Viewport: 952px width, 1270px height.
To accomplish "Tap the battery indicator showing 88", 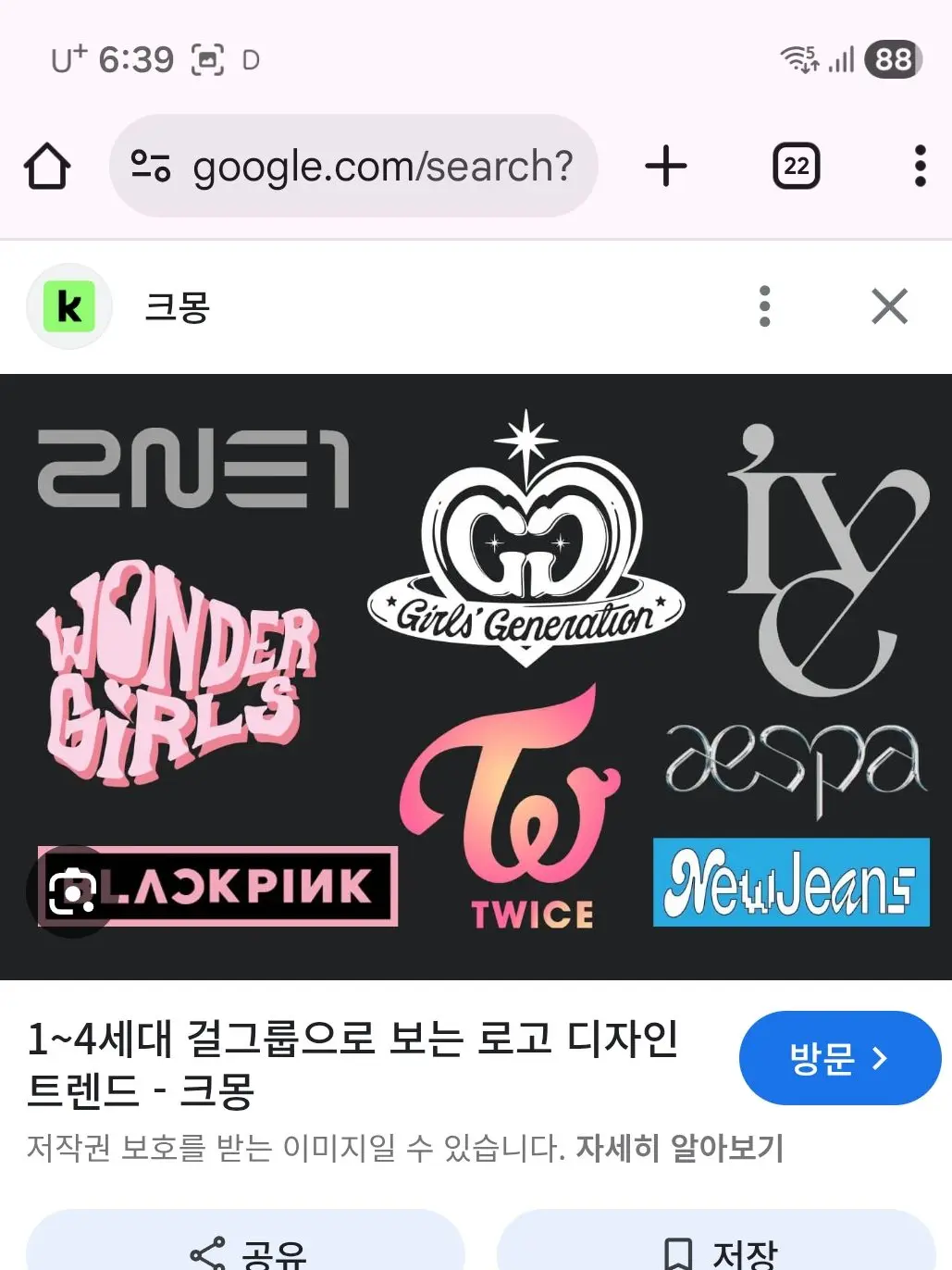I will pyautogui.click(x=889, y=58).
